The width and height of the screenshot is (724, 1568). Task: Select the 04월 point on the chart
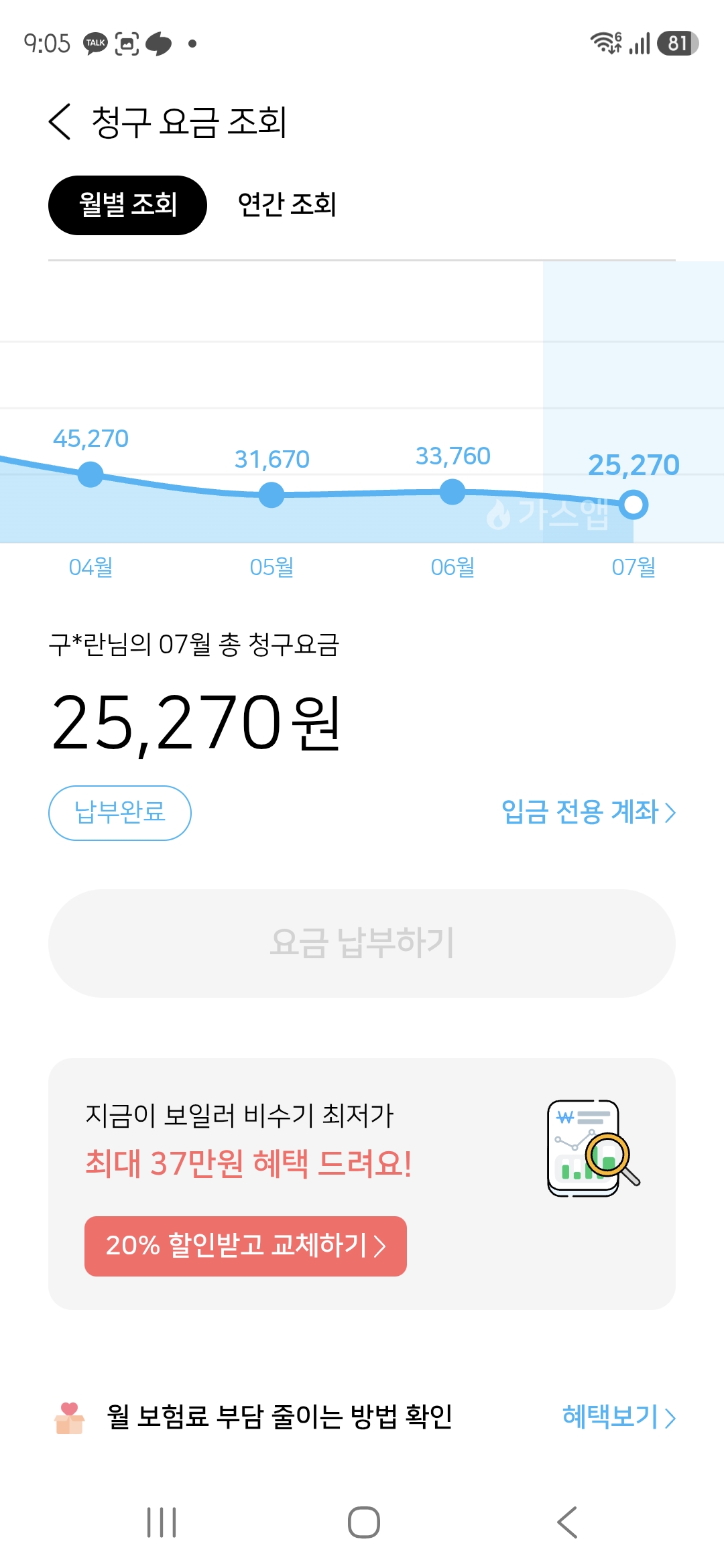point(90,474)
